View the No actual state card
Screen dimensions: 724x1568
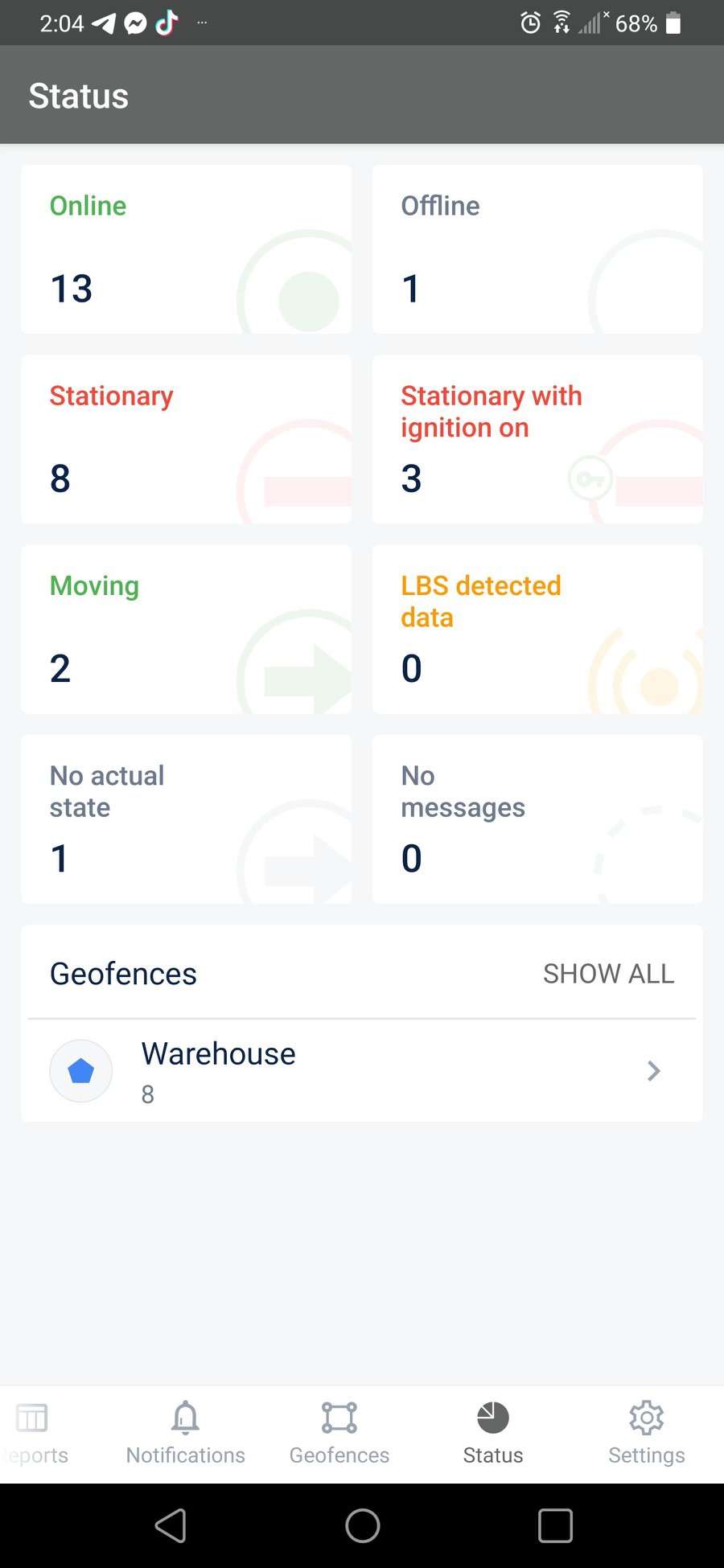[186, 819]
